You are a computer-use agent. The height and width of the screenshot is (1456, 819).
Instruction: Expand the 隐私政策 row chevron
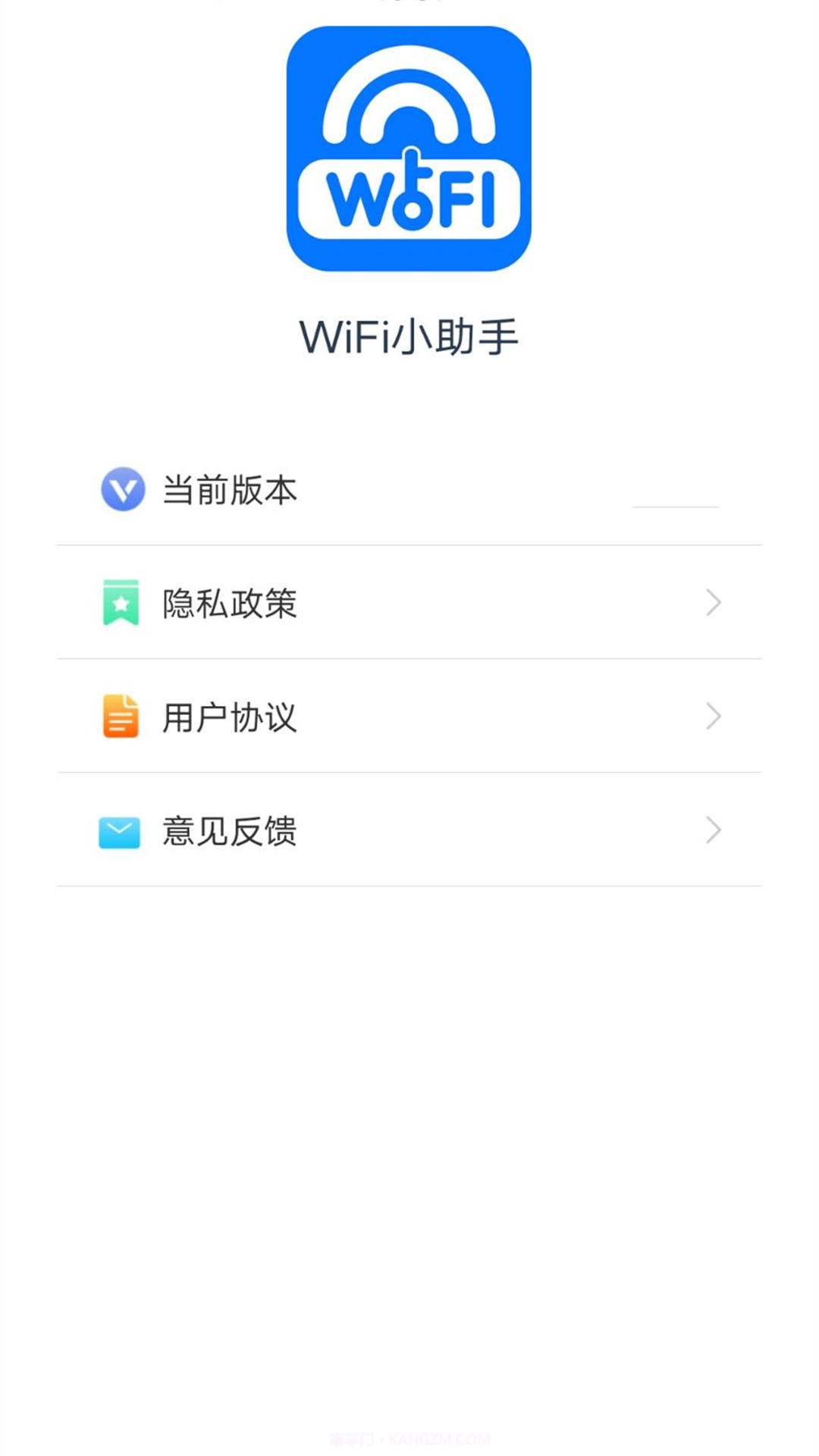(x=711, y=603)
